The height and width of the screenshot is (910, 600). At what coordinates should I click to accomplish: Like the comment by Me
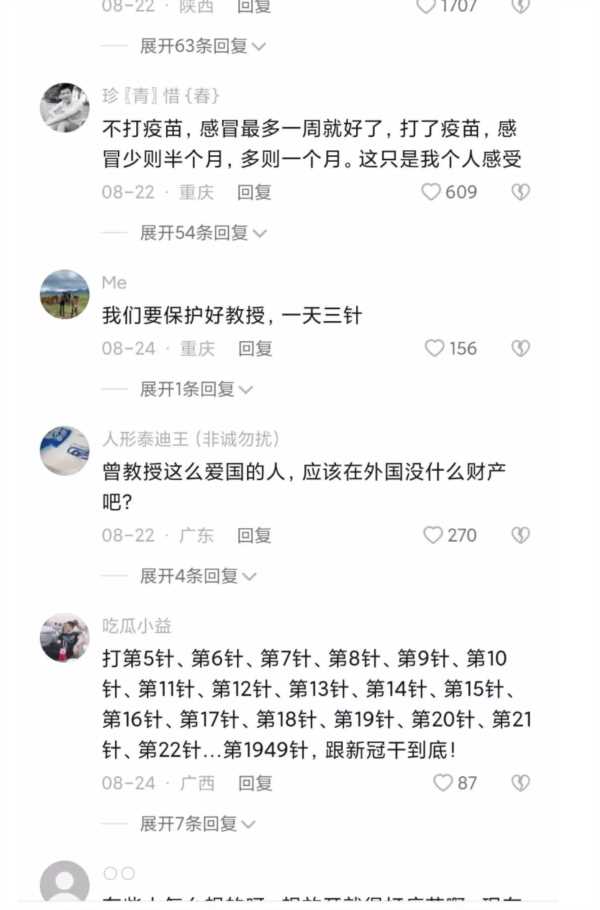point(434,348)
